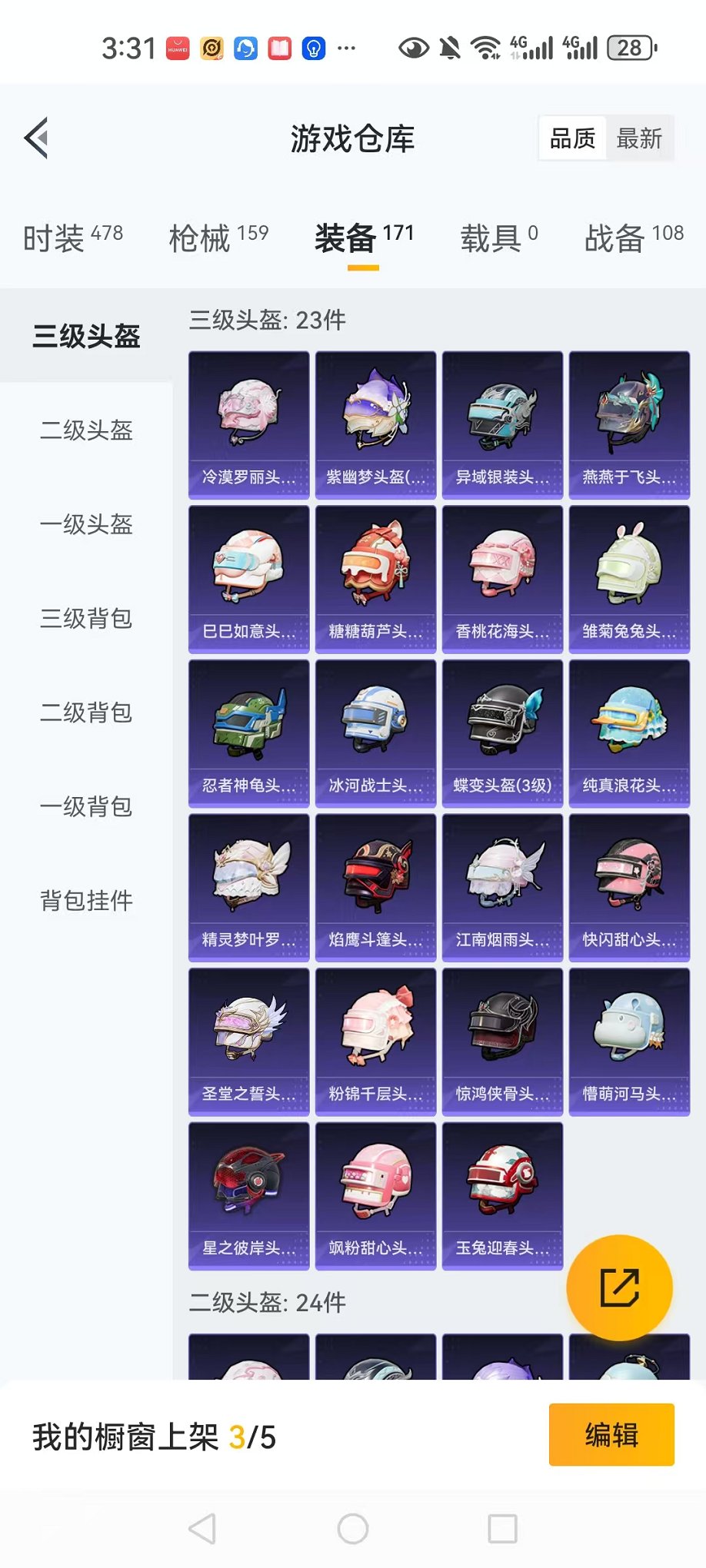
Task: Jump to 三级背包 category
Action: [x=86, y=618]
